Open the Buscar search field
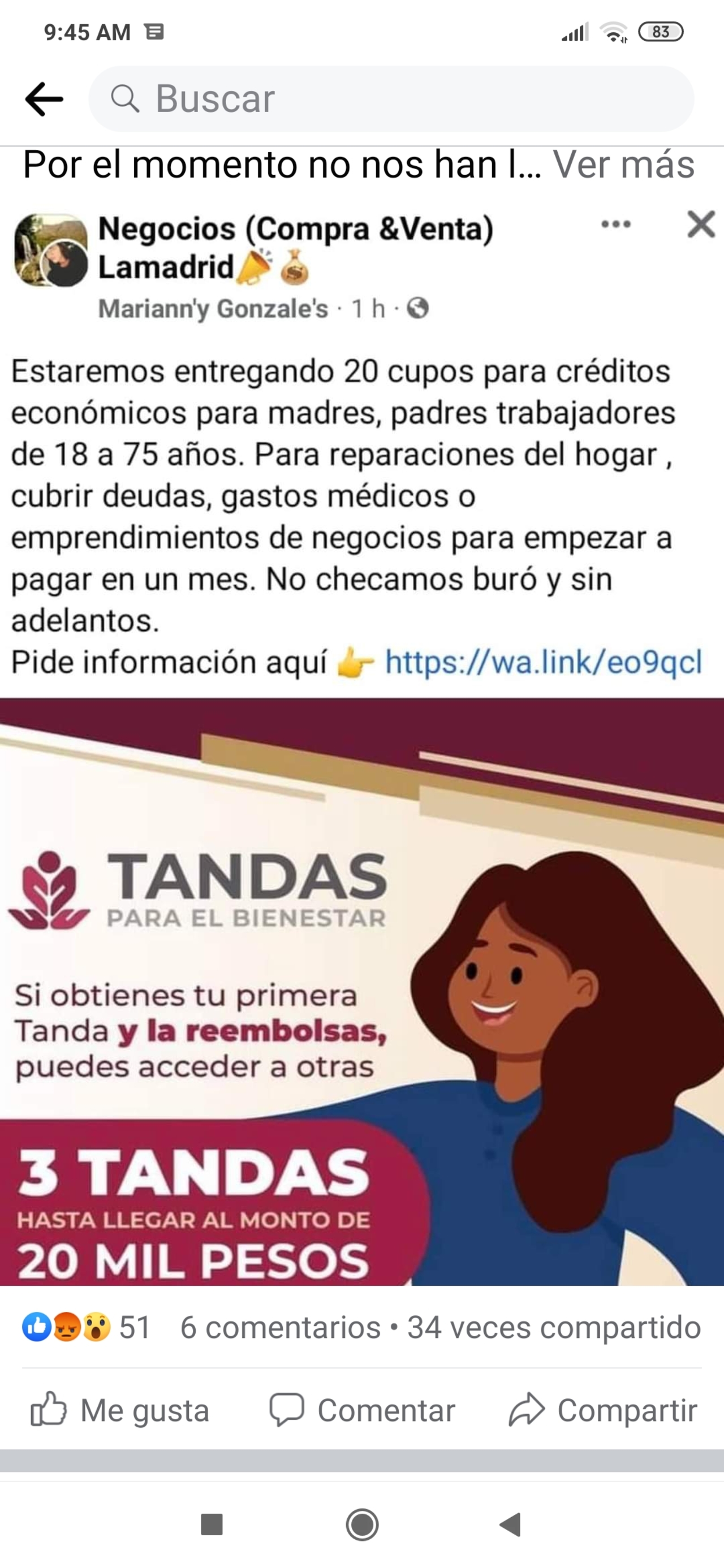724x1568 pixels. pyautogui.click(x=391, y=98)
